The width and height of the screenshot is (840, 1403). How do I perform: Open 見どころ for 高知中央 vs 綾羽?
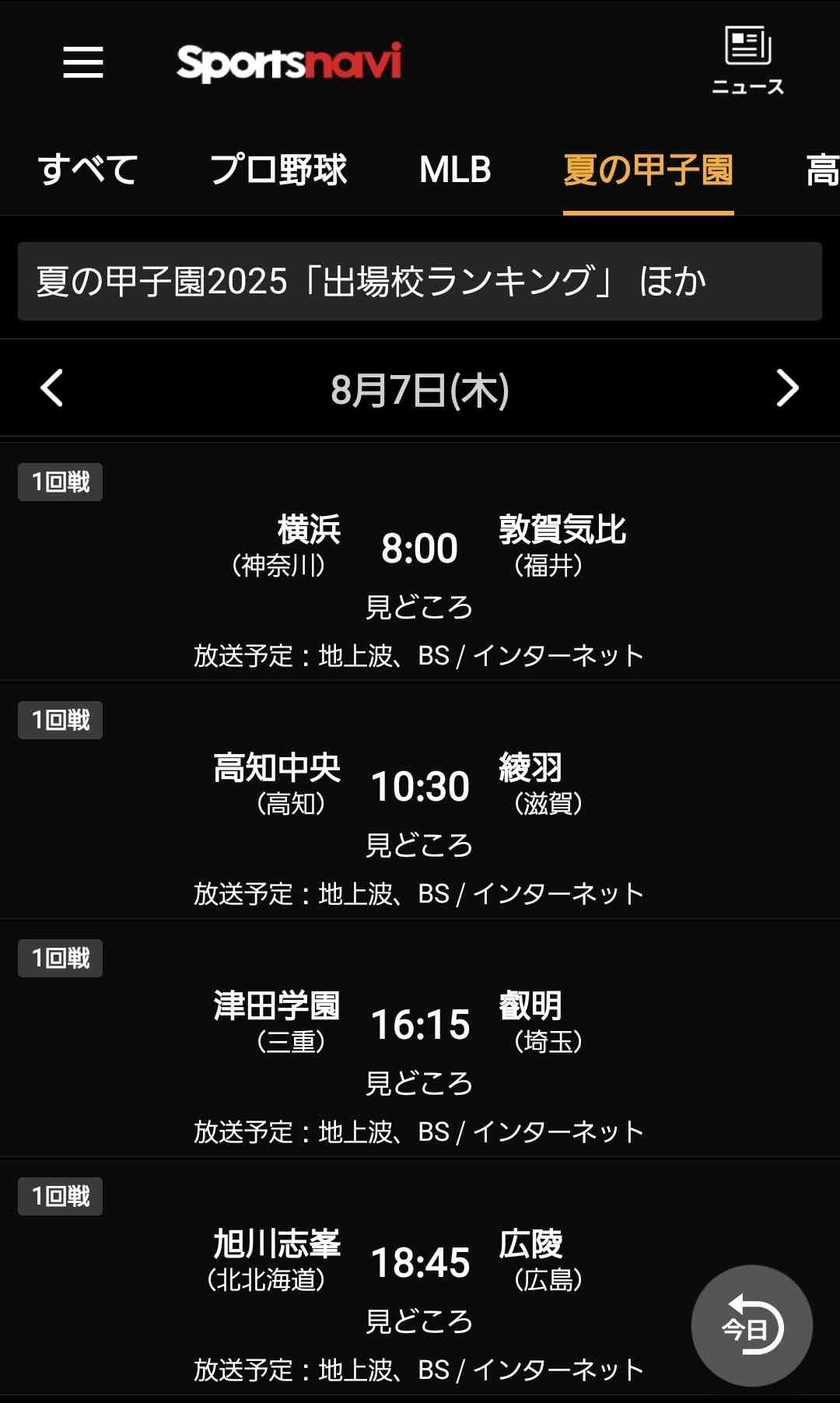419,845
